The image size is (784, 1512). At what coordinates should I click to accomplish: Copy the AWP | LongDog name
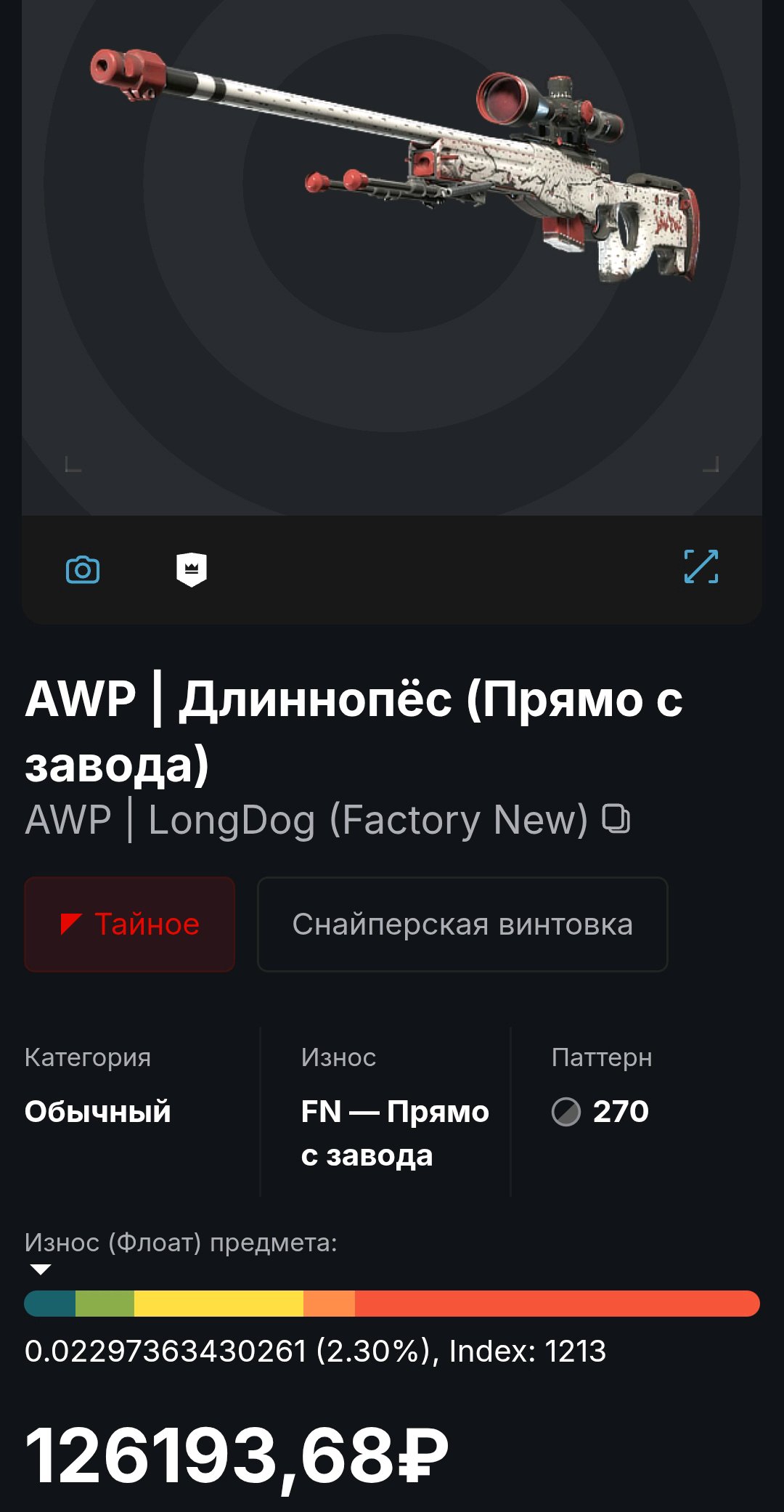pyautogui.click(x=616, y=819)
